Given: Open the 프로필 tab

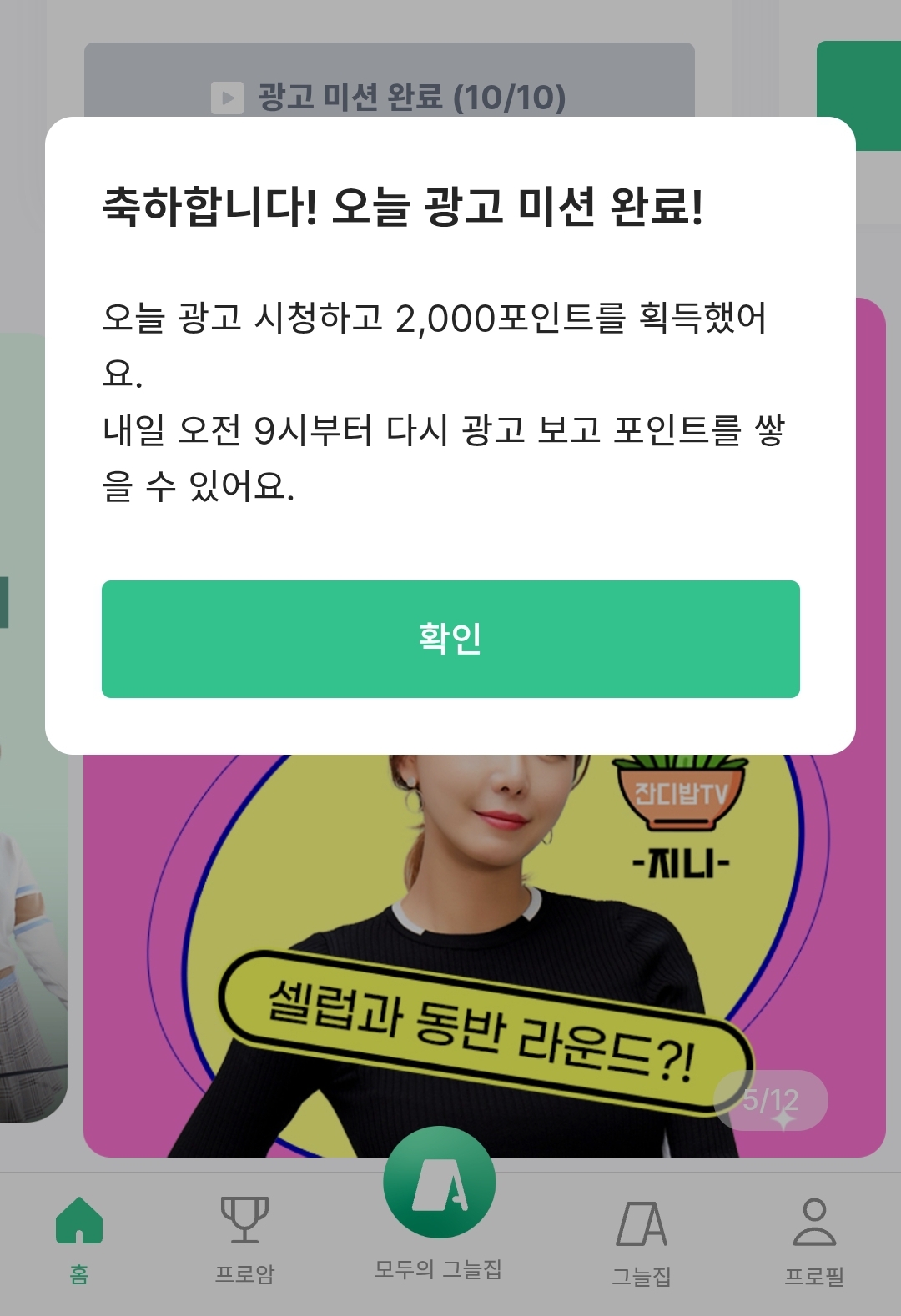Looking at the screenshot, I should pyautogui.click(x=814, y=1239).
